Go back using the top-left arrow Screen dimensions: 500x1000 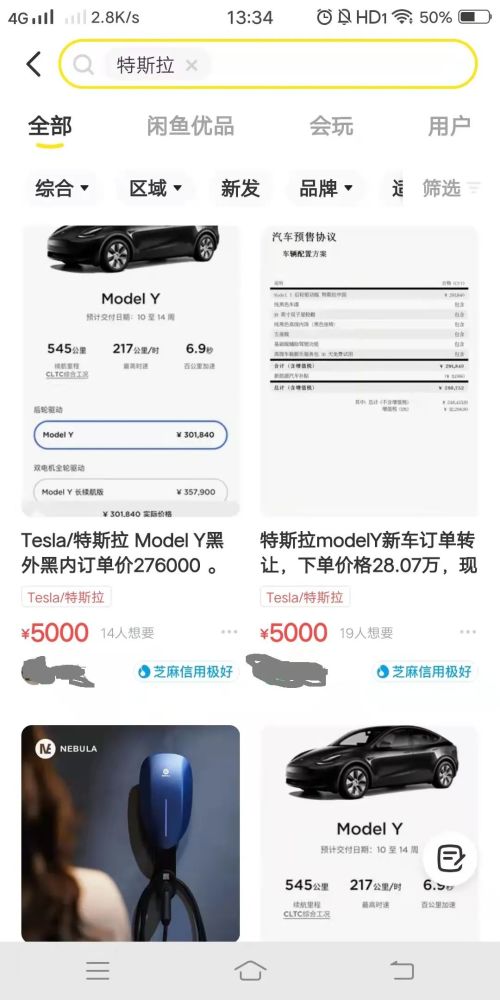pos(33,64)
